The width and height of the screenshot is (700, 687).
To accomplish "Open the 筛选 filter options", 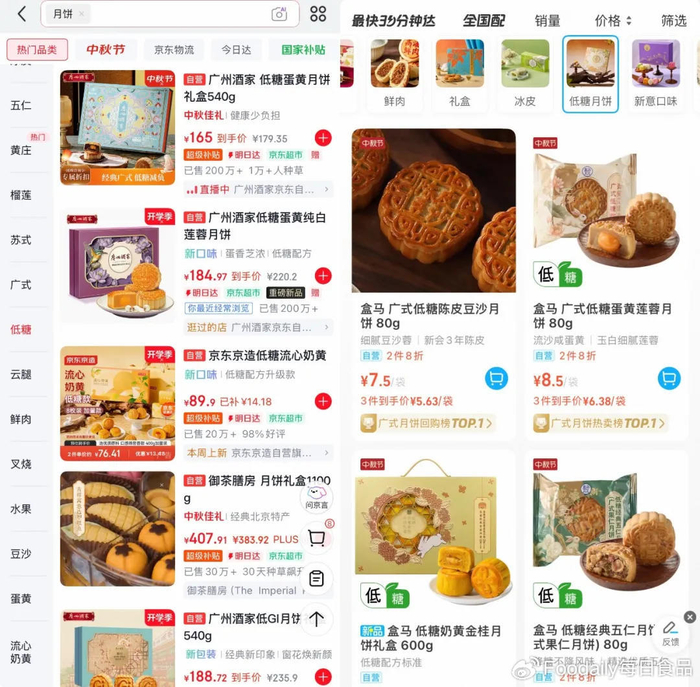I will tap(674, 21).
